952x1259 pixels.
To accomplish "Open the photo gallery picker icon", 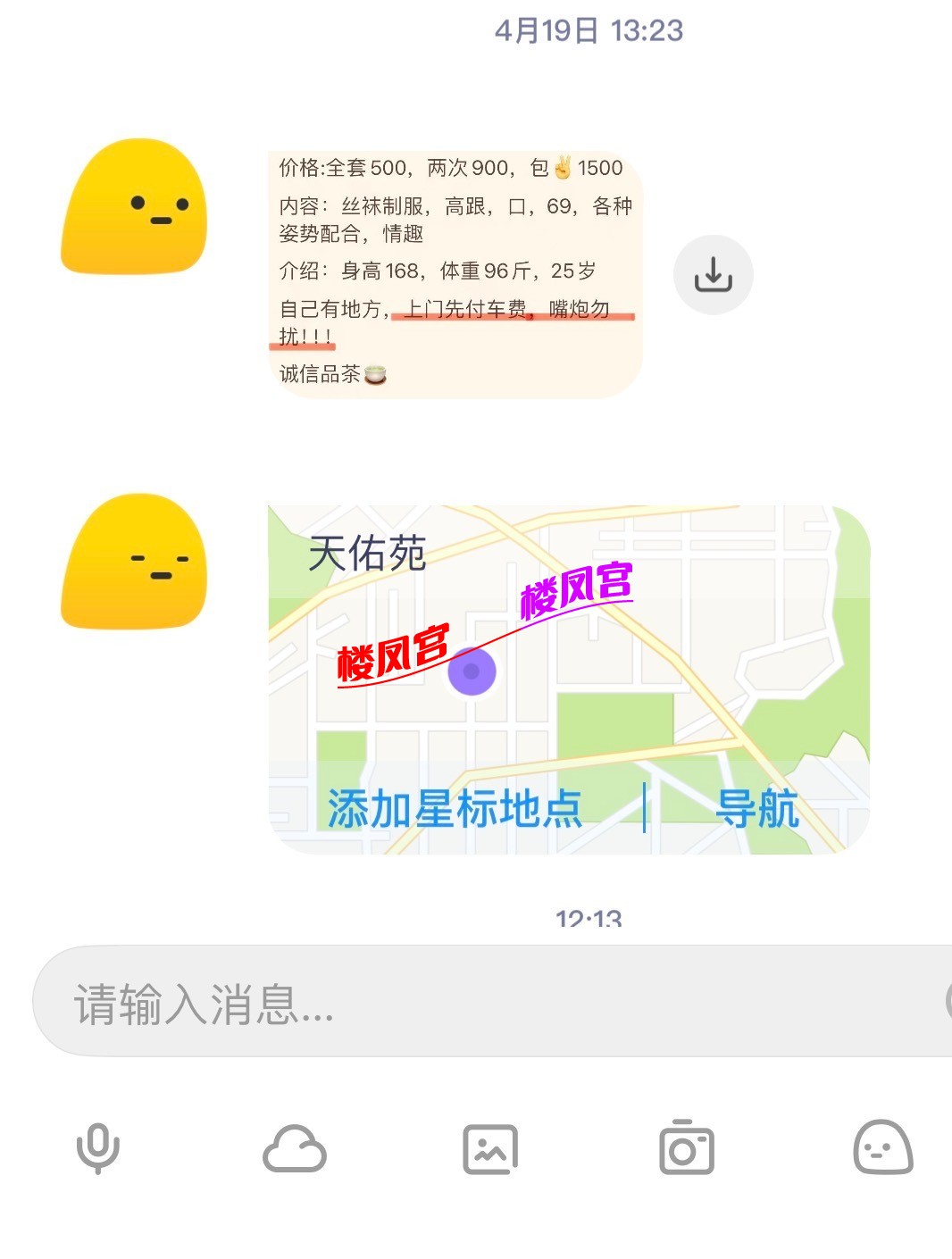I will click(x=490, y=1148).
